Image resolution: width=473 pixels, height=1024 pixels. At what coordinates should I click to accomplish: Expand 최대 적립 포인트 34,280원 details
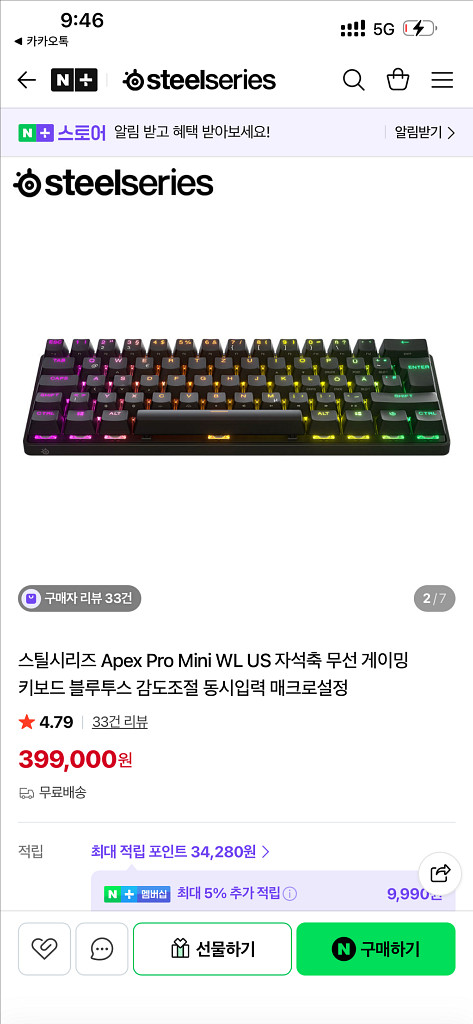click(180, 852)
